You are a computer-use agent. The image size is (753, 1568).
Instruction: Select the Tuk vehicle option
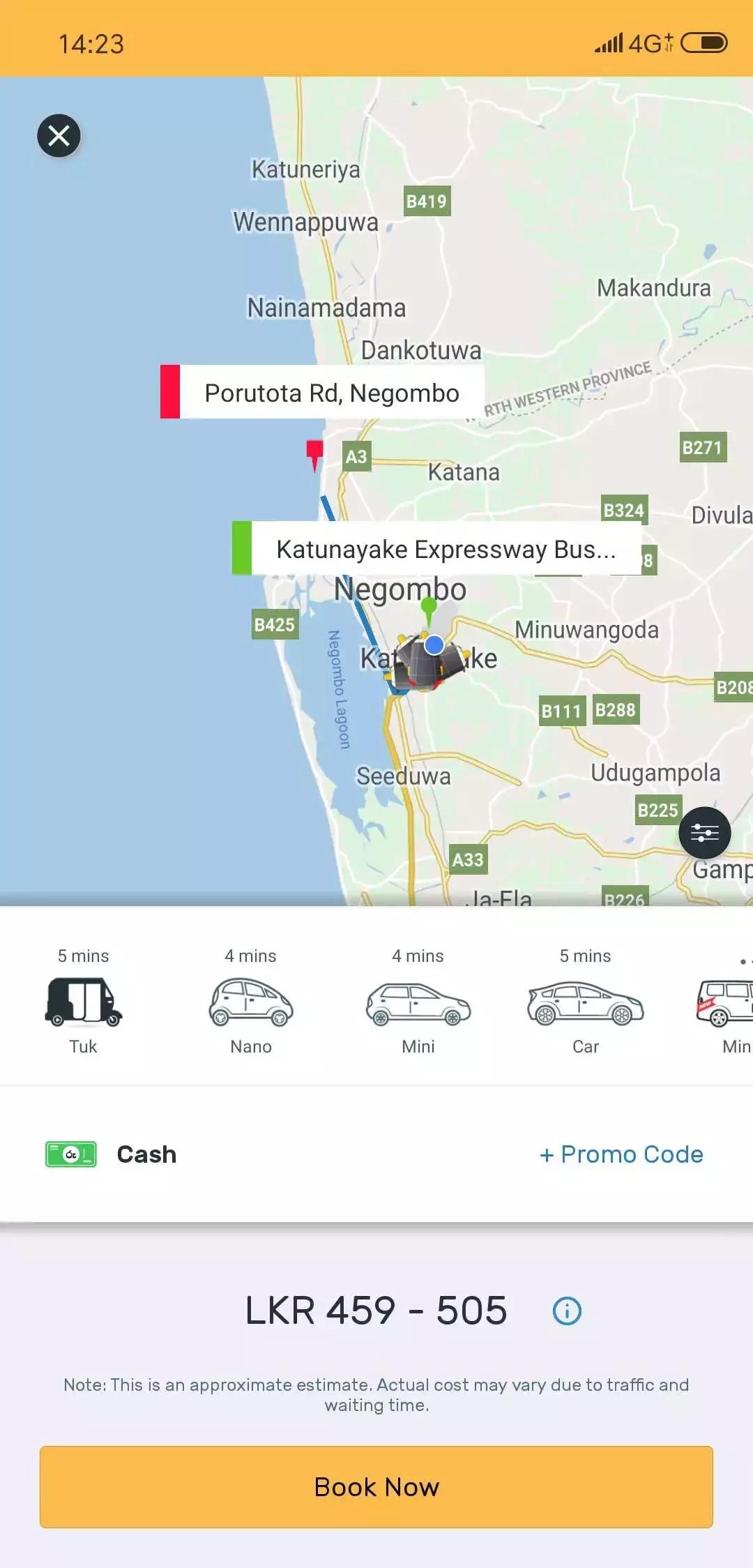click(x=84, y=1002)
